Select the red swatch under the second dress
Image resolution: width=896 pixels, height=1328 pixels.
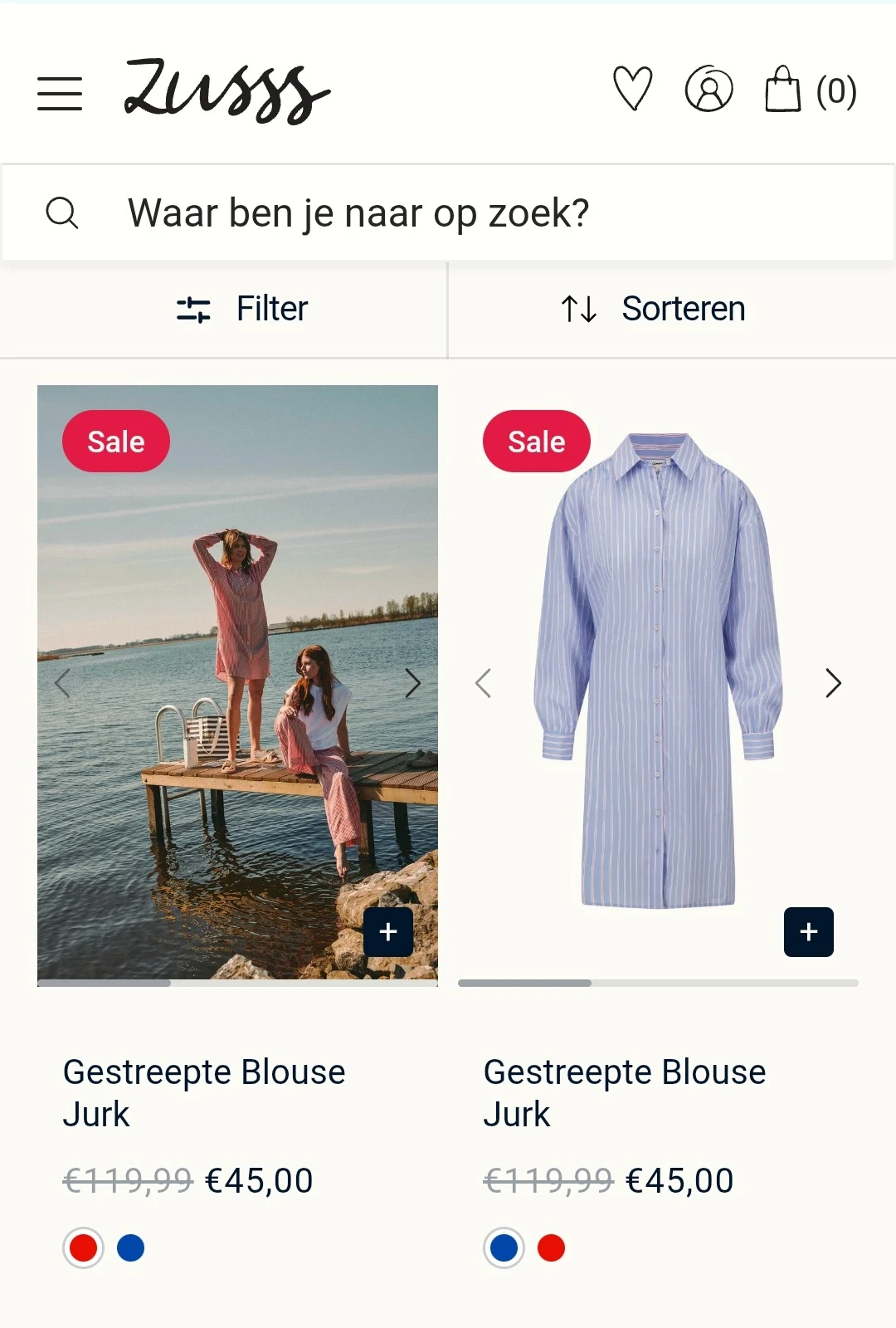[x=552, y=1247]
